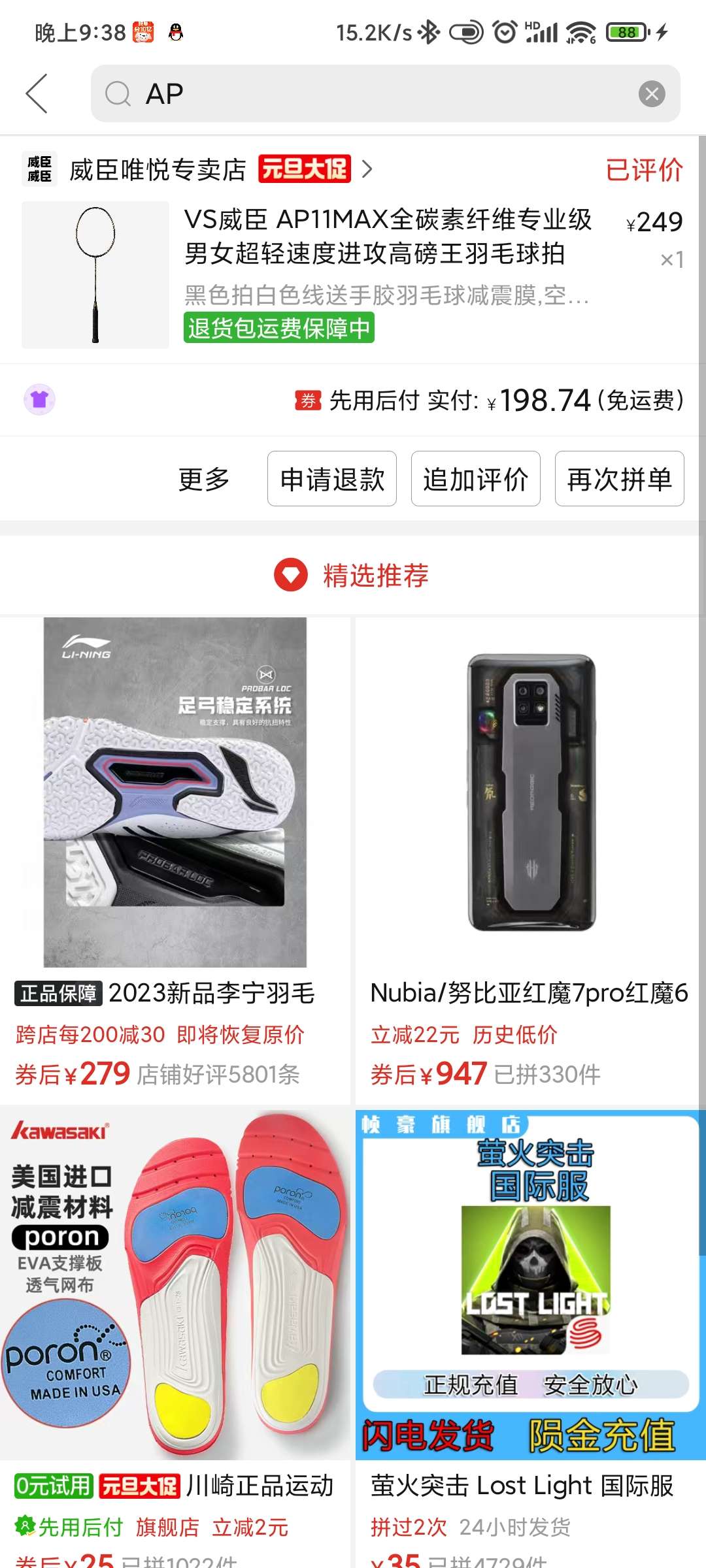This screenshot has height=1568, width=706.
Task: Tap 追加评价 to add a follow-up review
Action: (475, 479)
